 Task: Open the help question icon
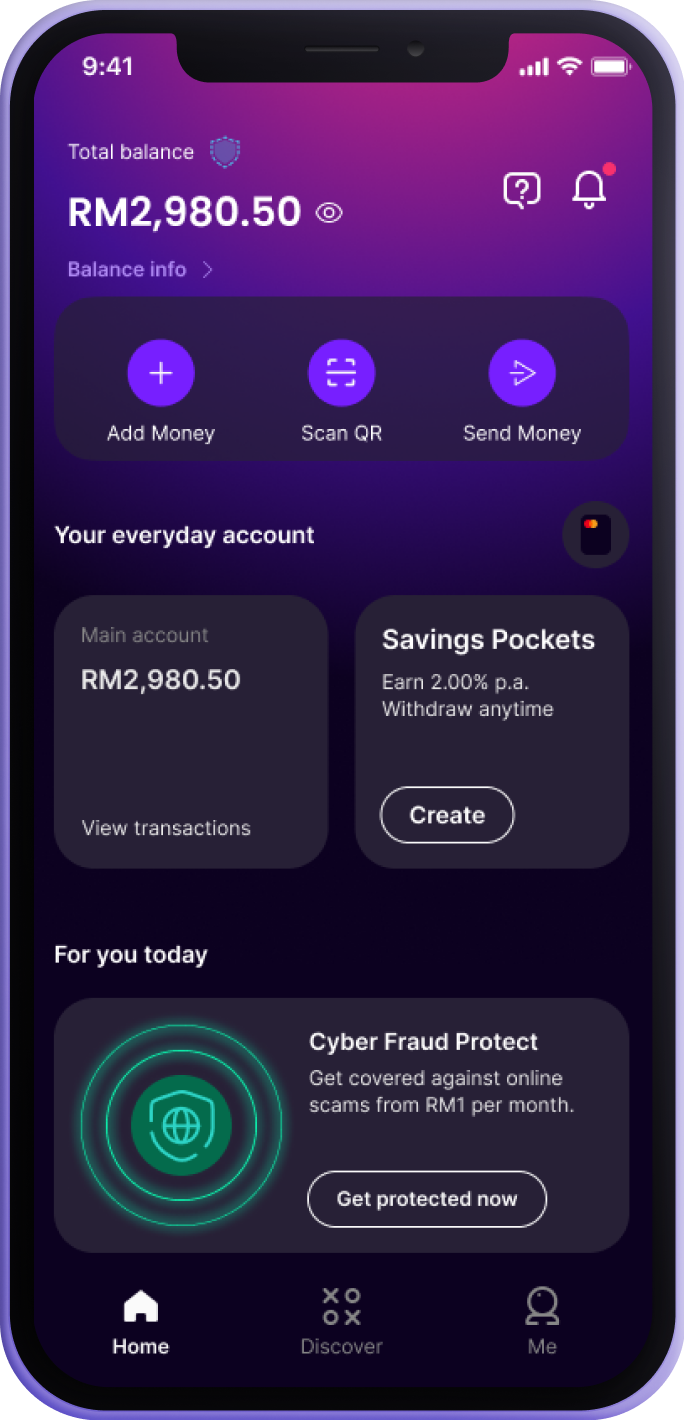coord(521,190)
